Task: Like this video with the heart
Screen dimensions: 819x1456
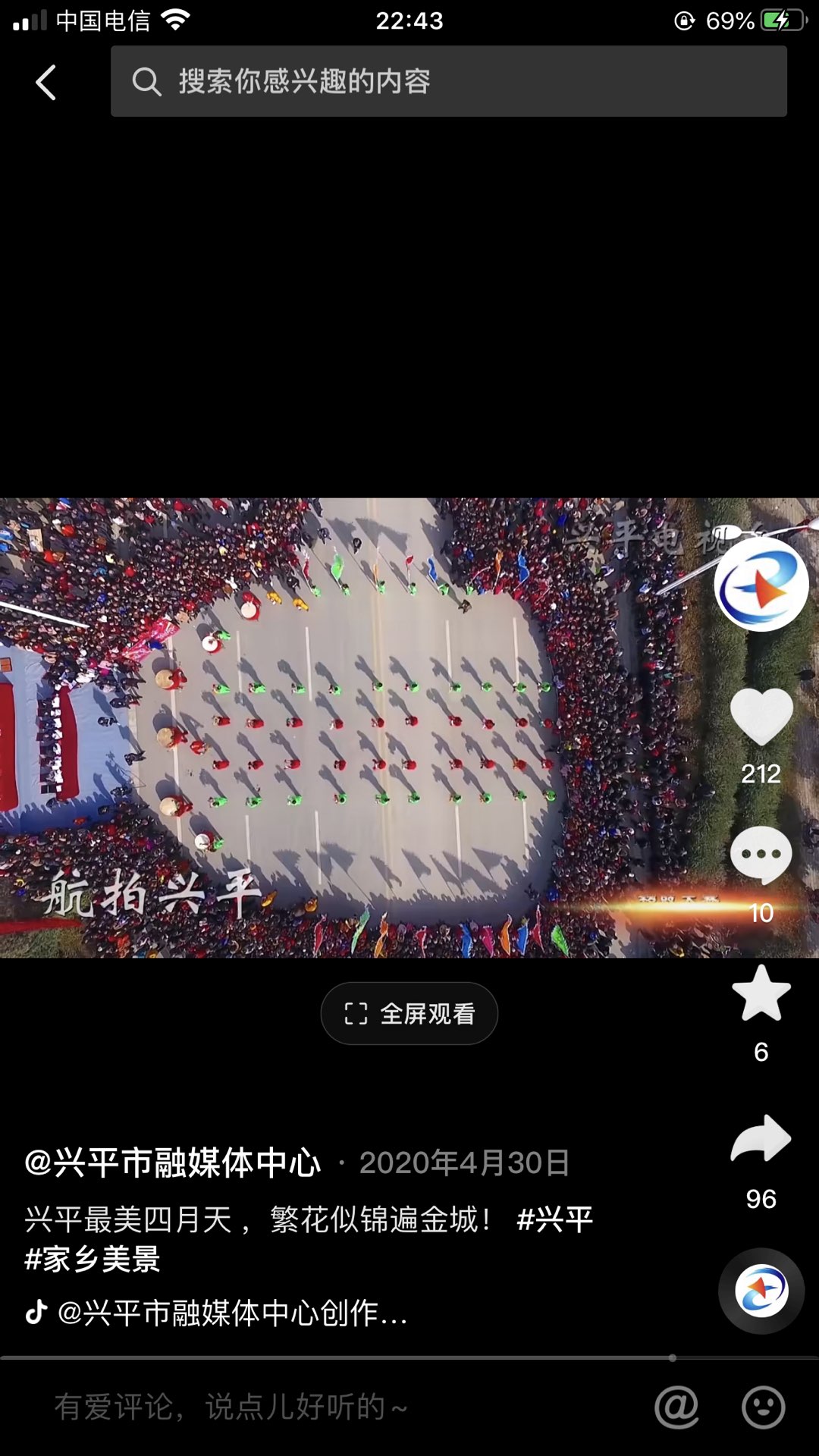Action: 761,716
